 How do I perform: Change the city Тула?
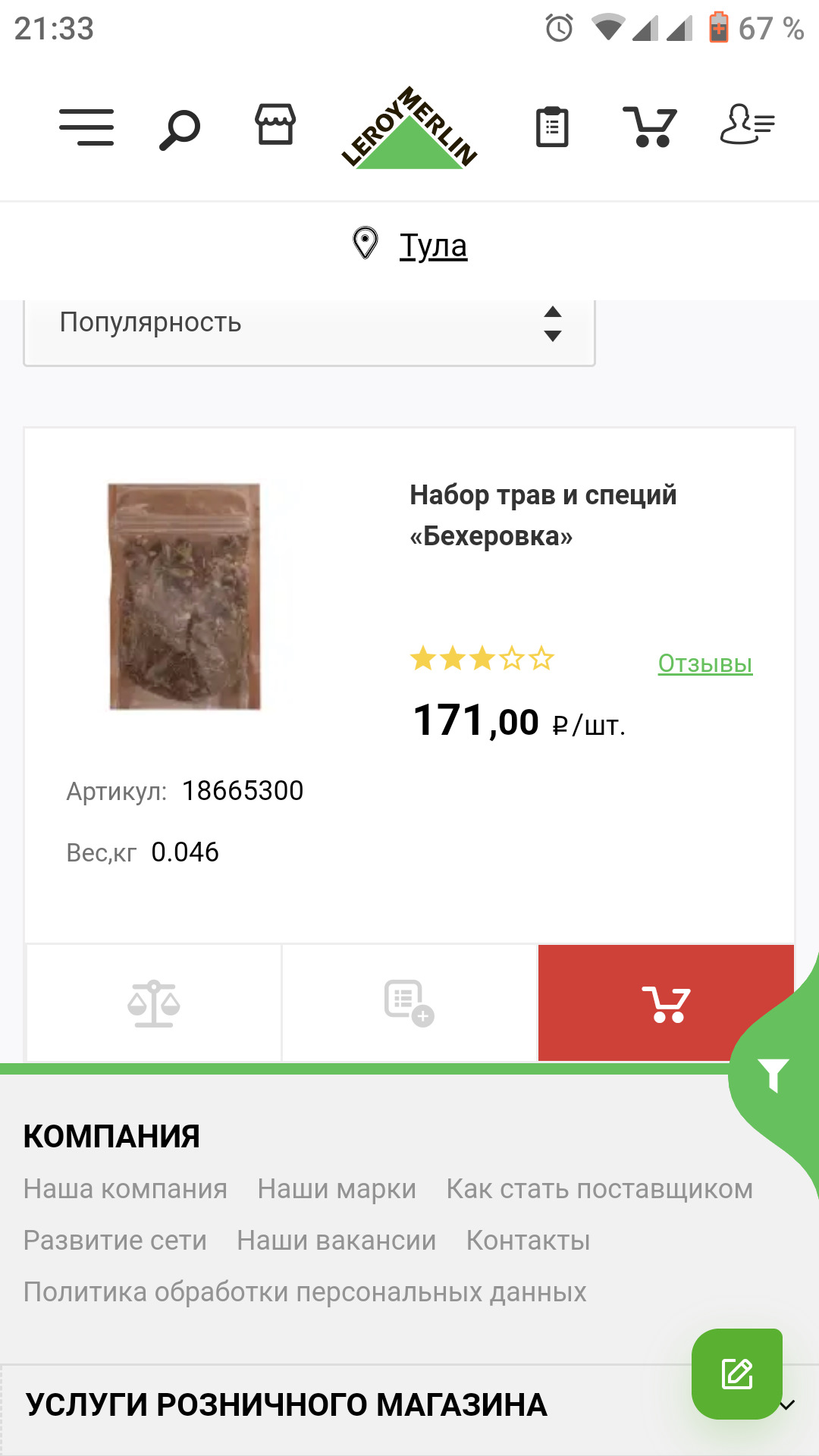(432, 246)
